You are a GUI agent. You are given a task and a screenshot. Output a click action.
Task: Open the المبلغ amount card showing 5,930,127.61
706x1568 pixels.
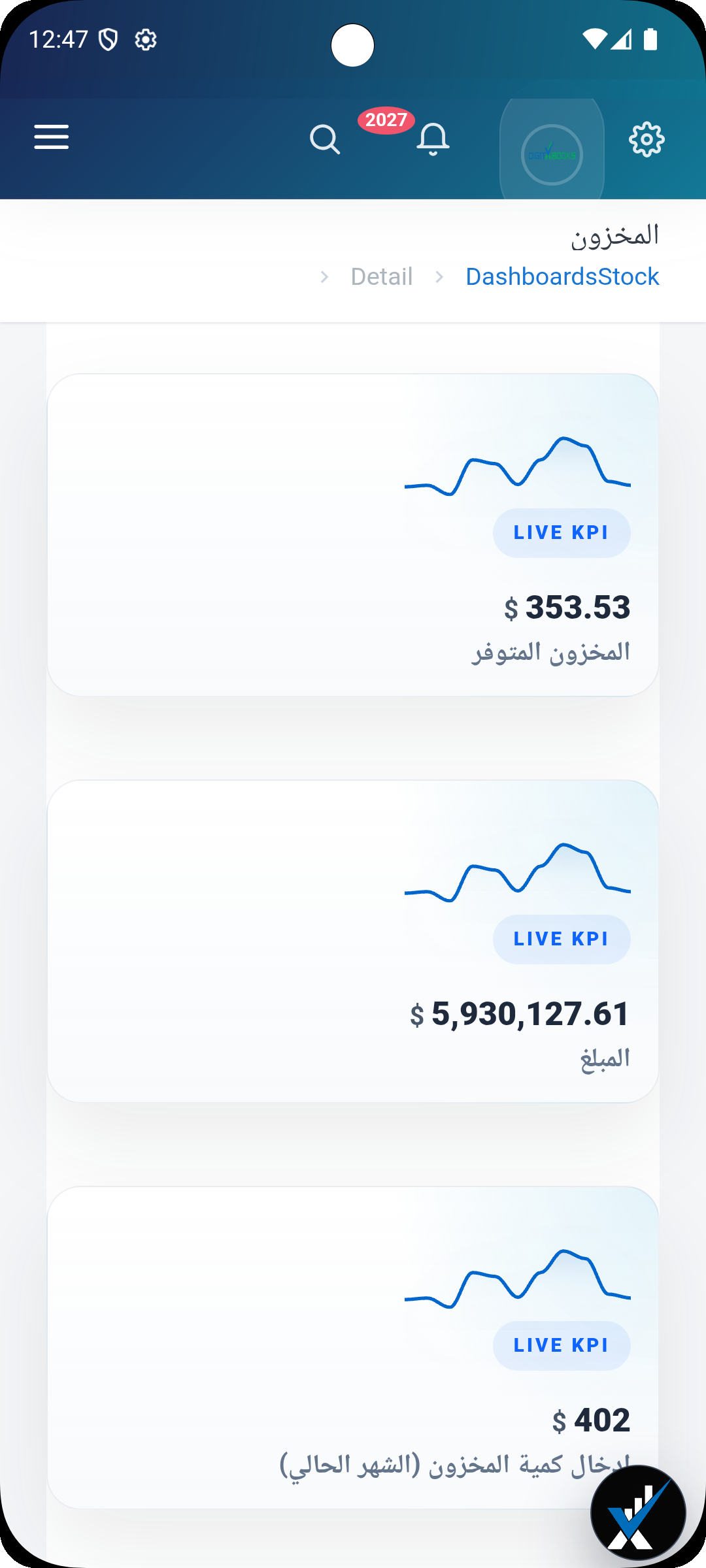(353, 939)
